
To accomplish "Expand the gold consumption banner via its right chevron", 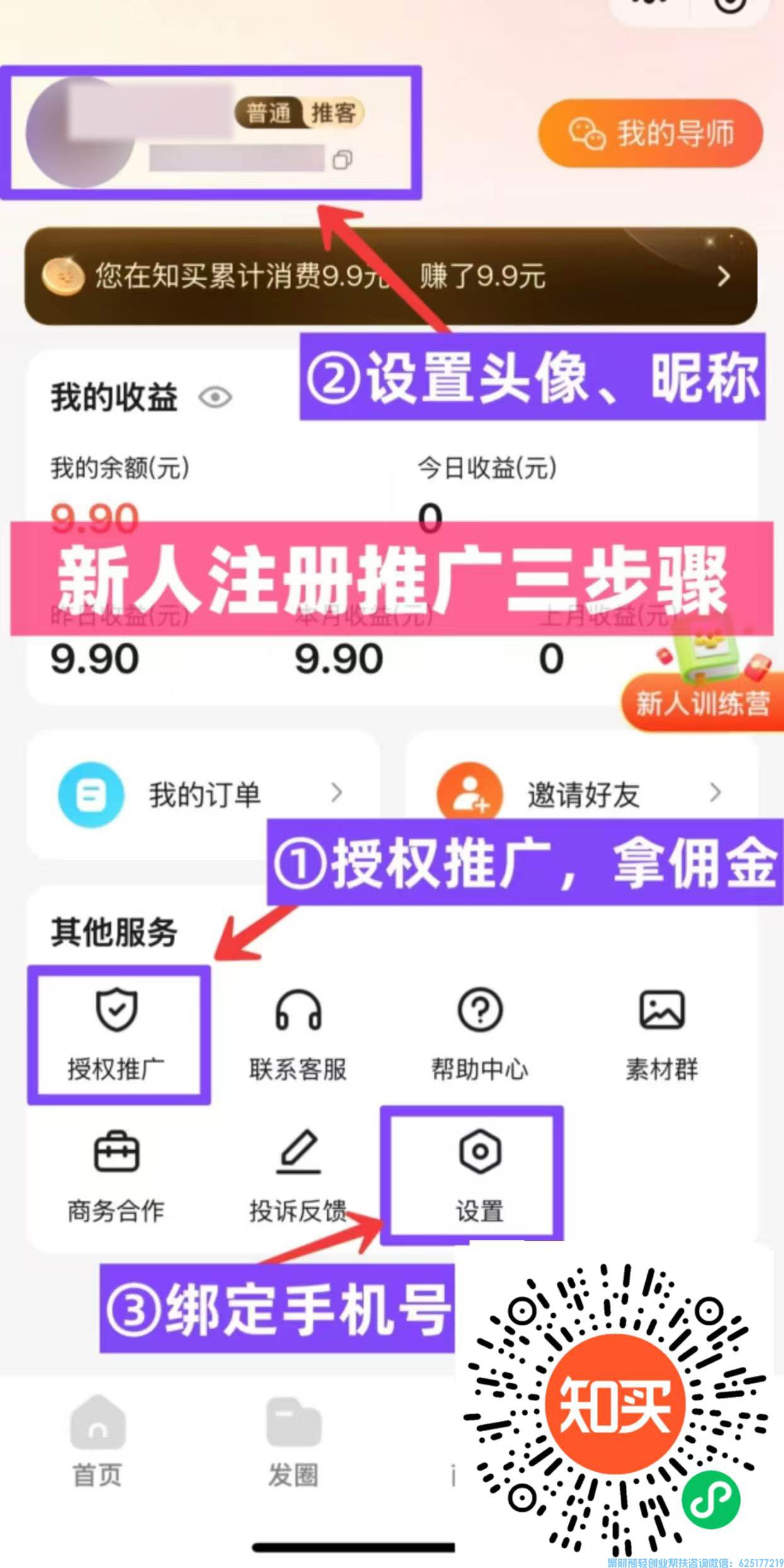I will point(723,277).
